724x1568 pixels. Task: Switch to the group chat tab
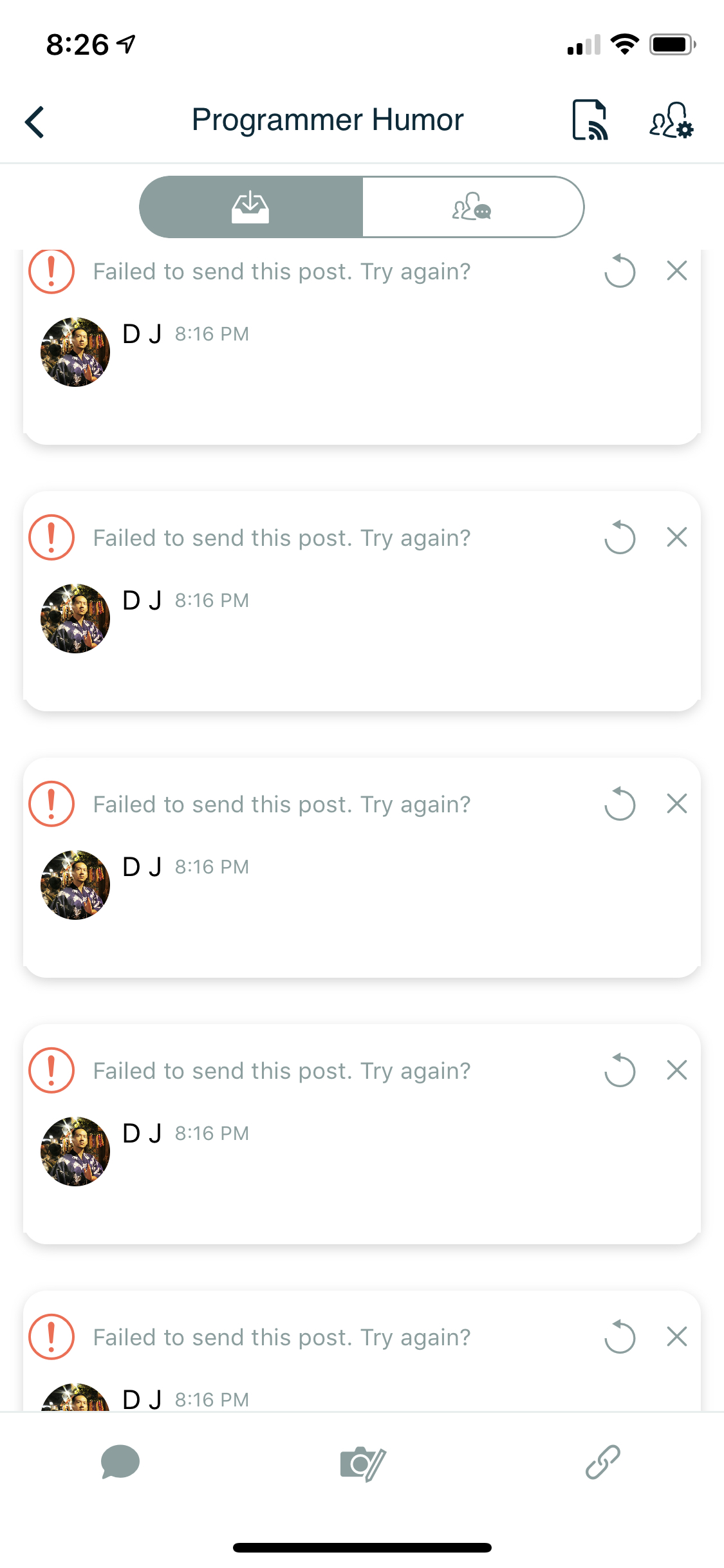point(472,207)
